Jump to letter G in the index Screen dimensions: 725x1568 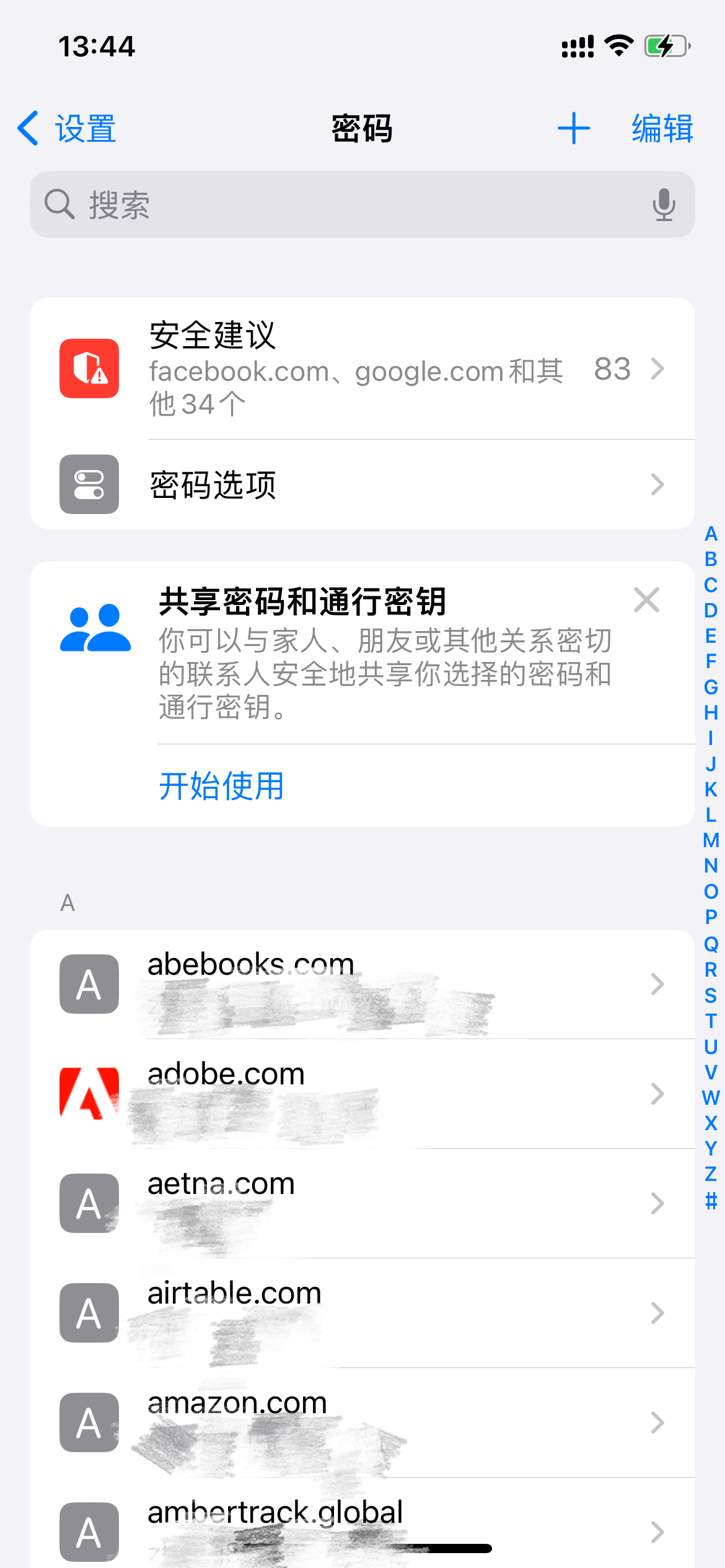tap(711, 687)
